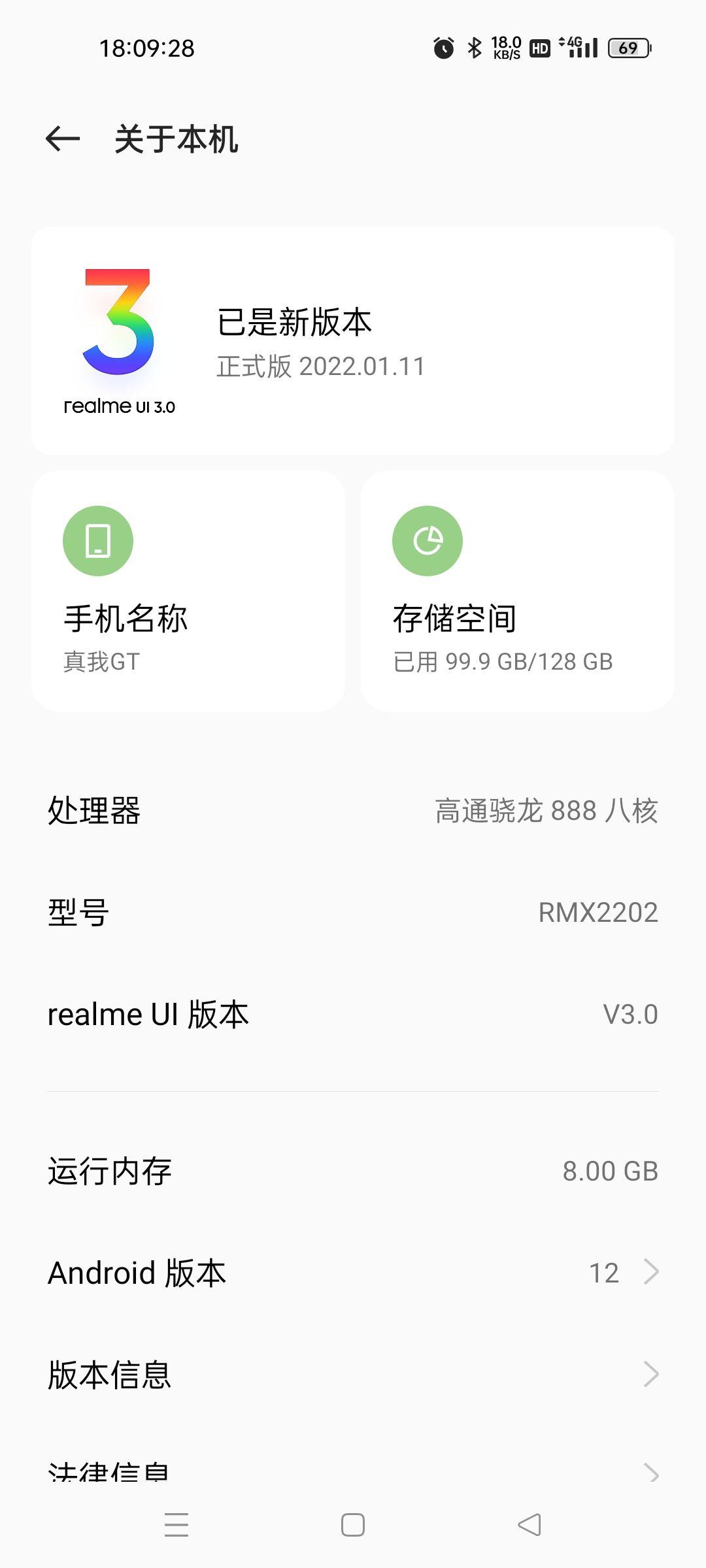The height and width of the screenshot is (1568, 706).
Task: Tap the alarm icon in the status bar
Action: pyautogui.click(x=443, y=48)
